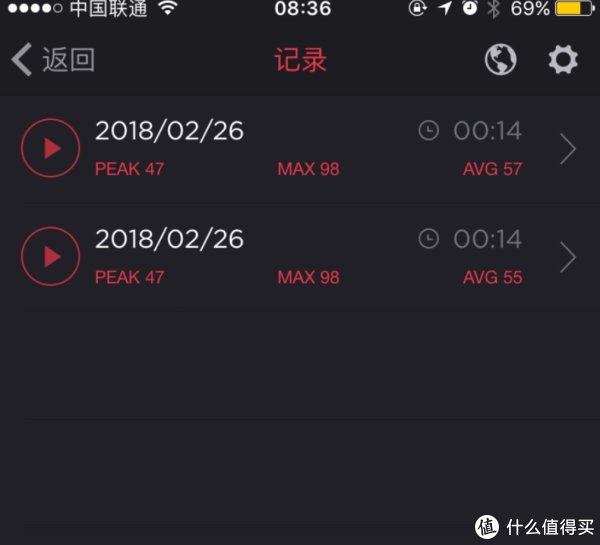Play the recording with AVG 57
The image size is (600, 545).
pyautogui.click(x=50, y=149)
